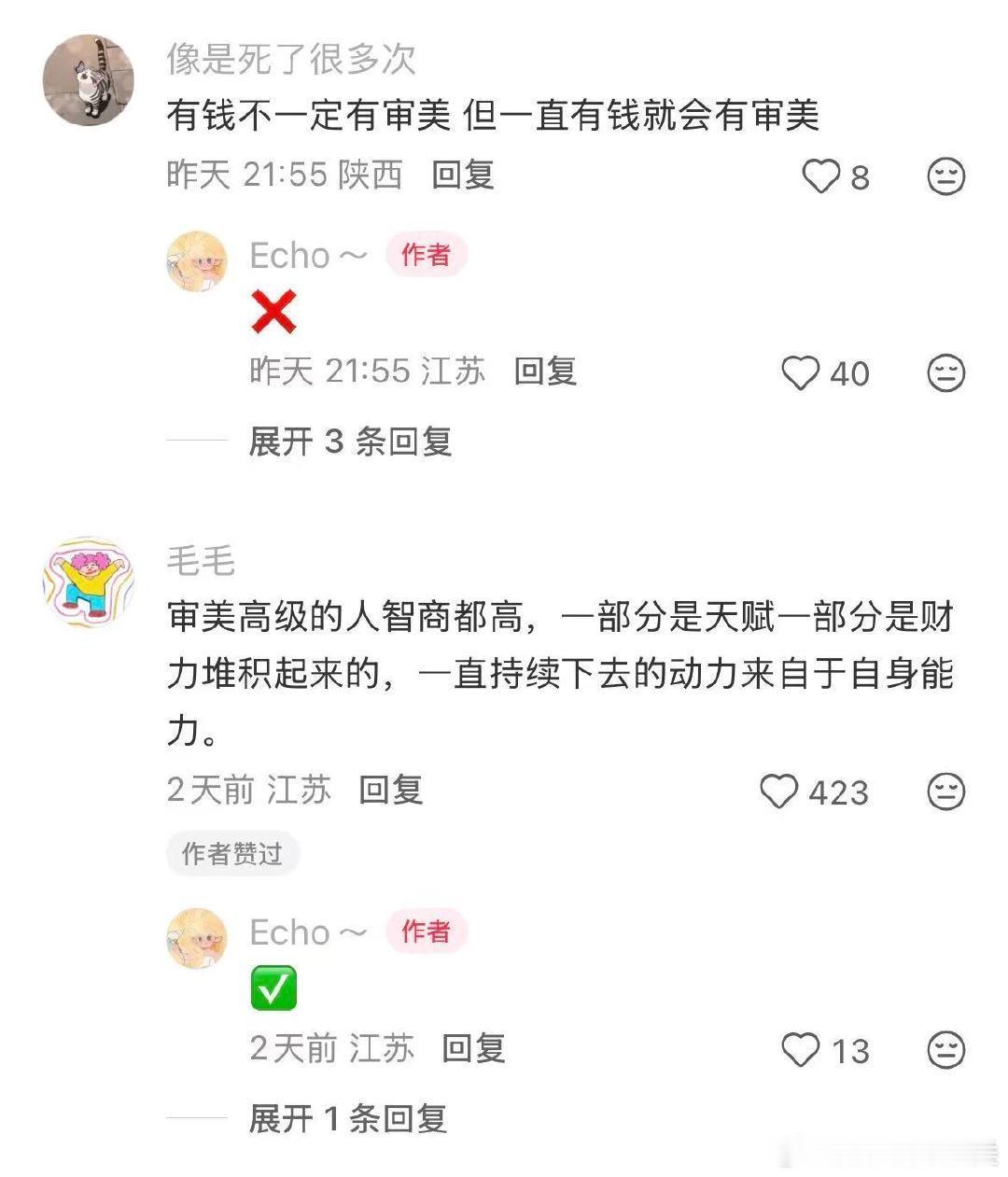Click the 作者赞过 label under 毛毛's comment

point(231,852)
